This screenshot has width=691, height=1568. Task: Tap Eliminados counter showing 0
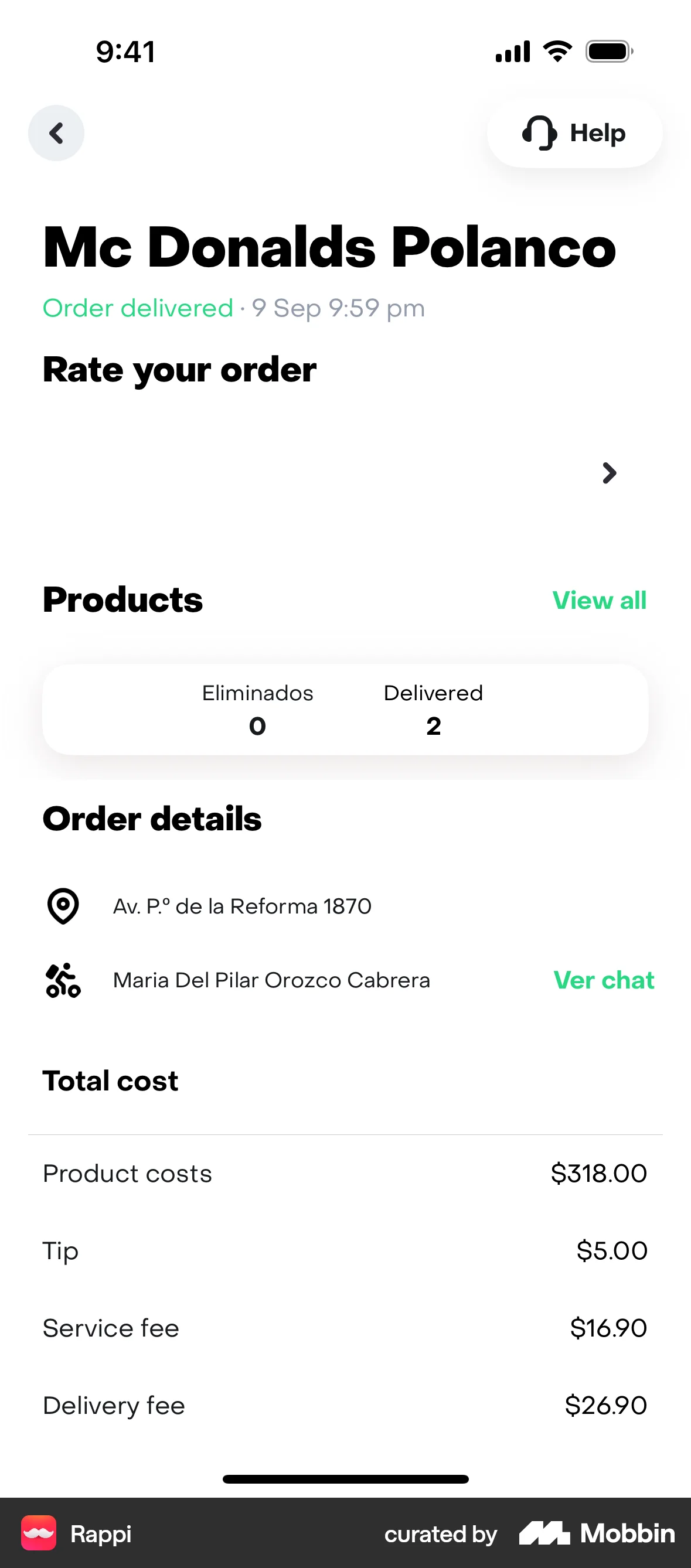(x=257, y=709)
